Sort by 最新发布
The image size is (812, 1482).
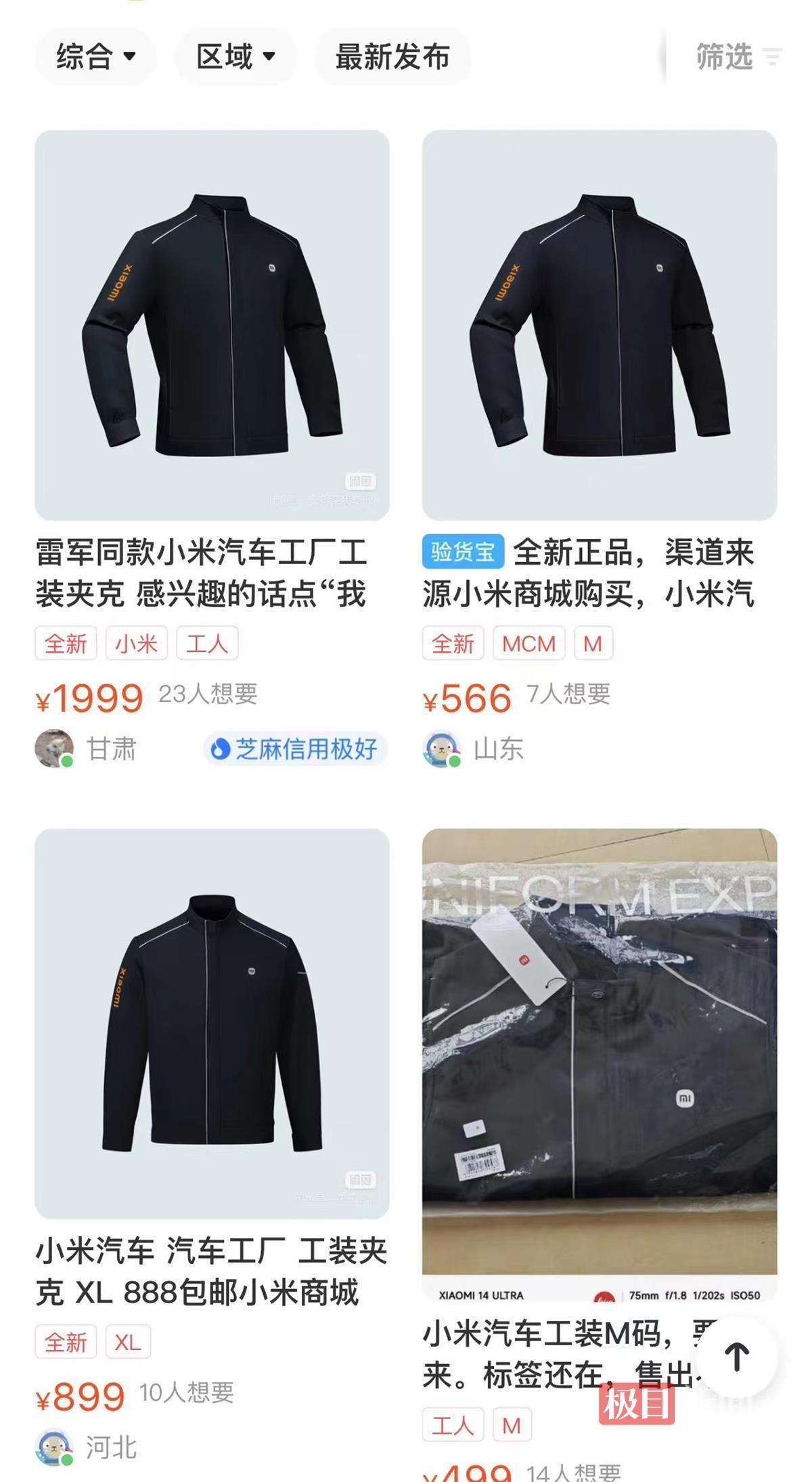392,57
